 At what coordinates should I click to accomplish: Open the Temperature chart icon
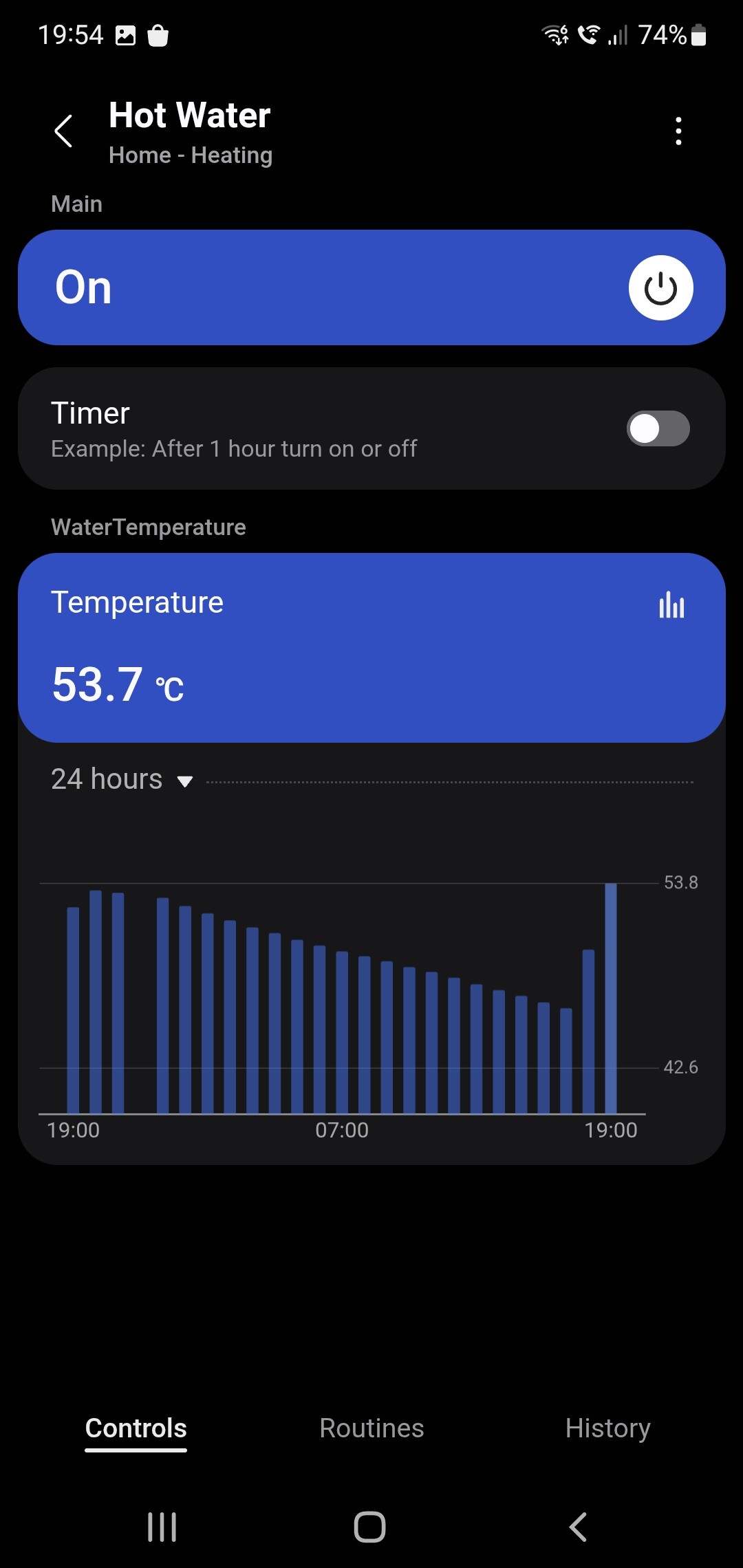[671, 605]
